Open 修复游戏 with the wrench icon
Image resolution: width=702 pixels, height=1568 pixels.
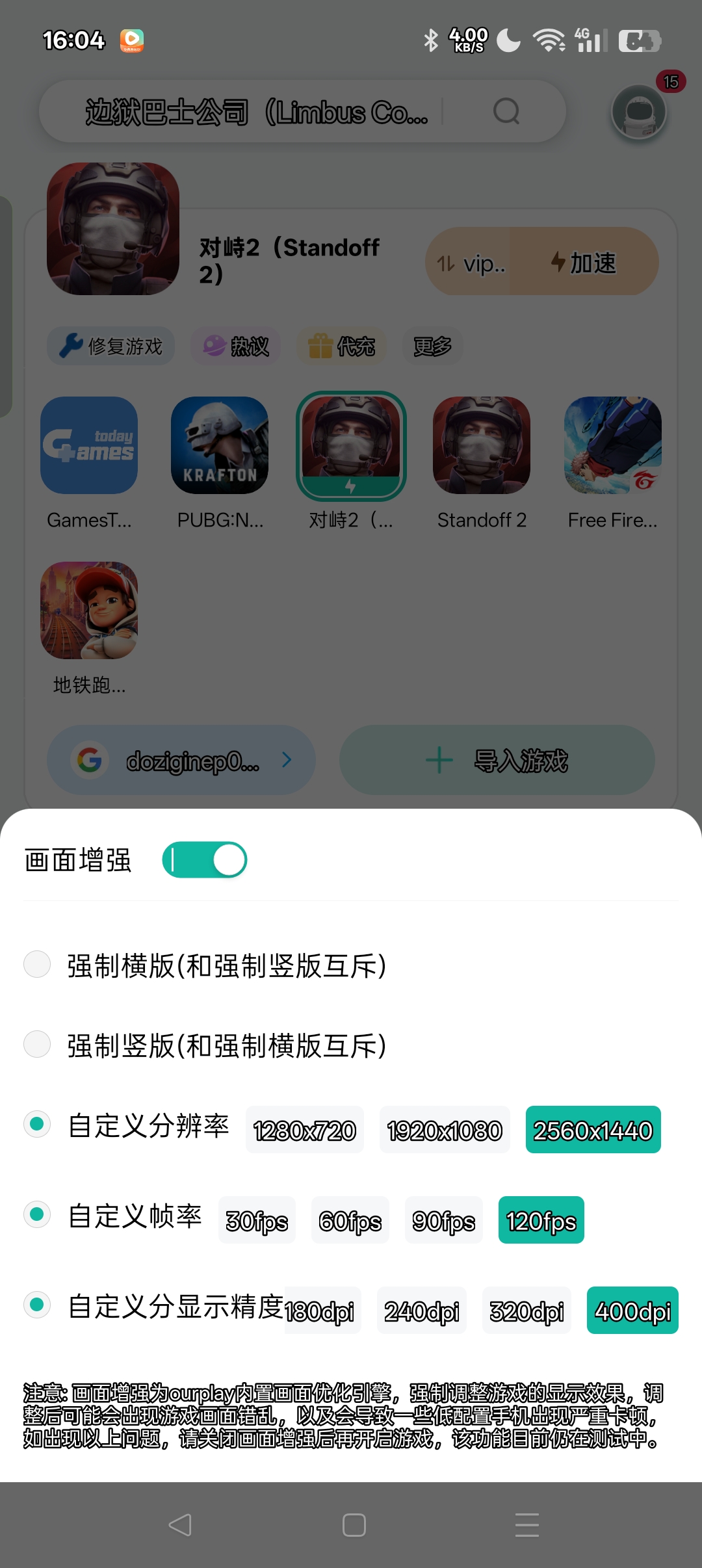[x=110, y=346]
